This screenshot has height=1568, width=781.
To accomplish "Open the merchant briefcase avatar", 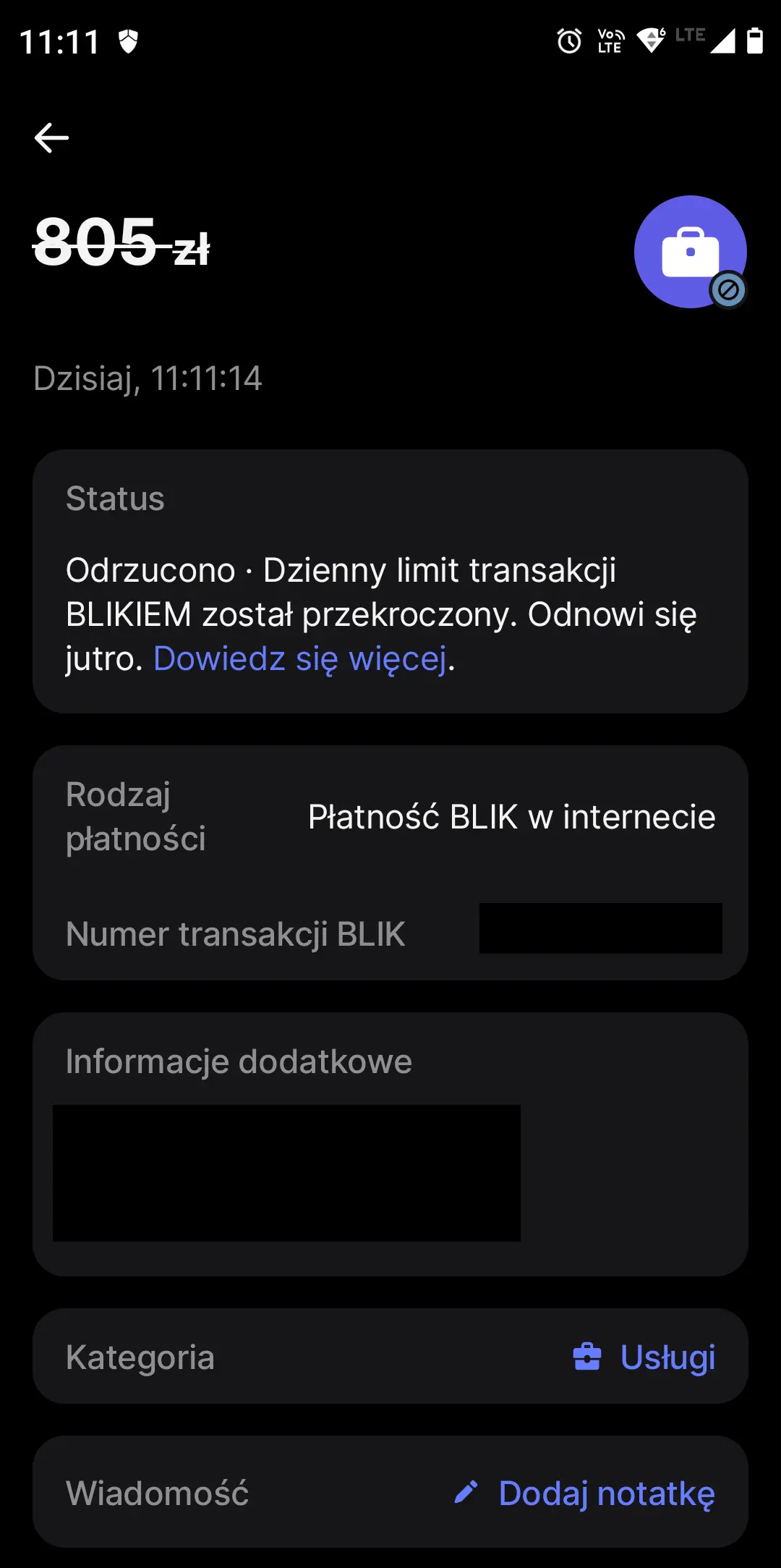I will pyautogui.click(x=691, y=251).
